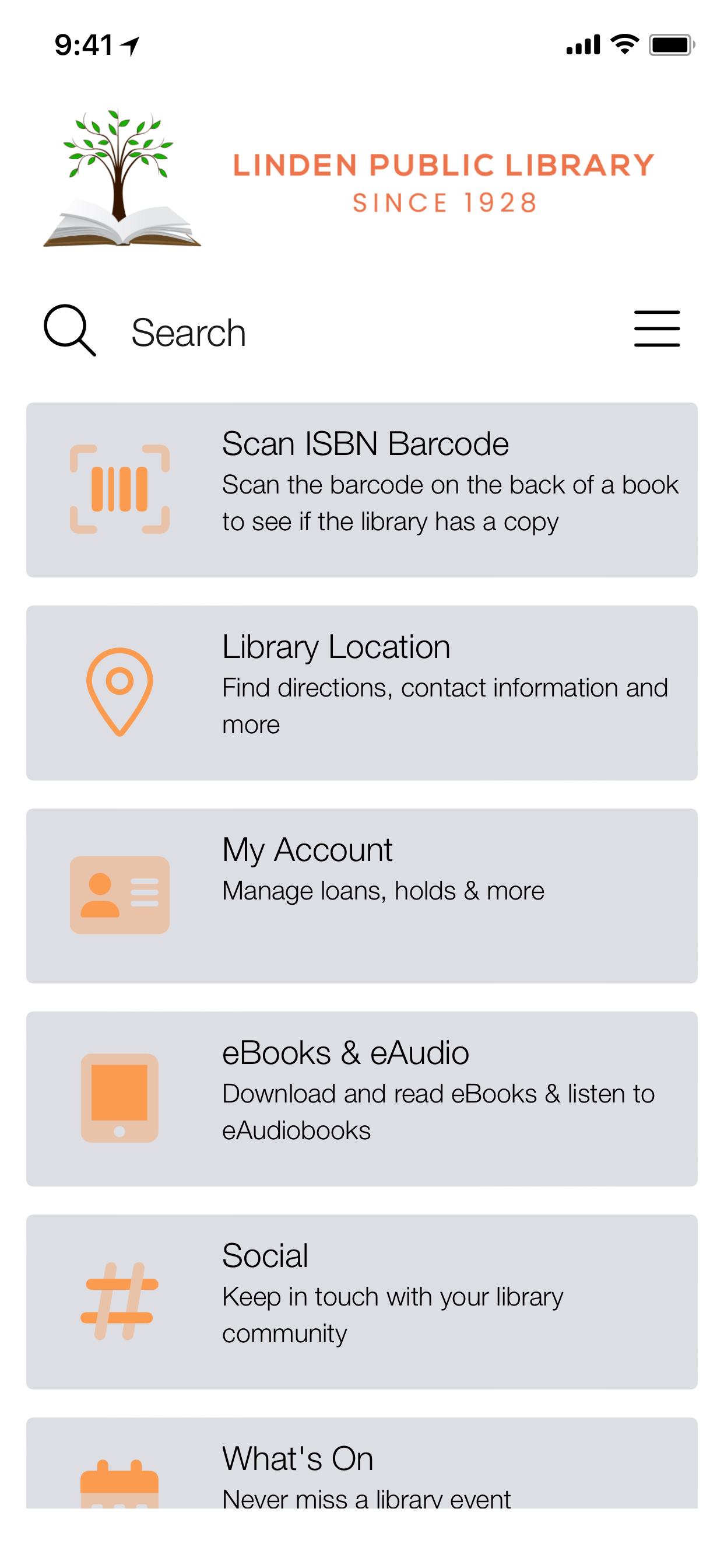Open eBooks & eAudio section

(x=361, y=1098)
